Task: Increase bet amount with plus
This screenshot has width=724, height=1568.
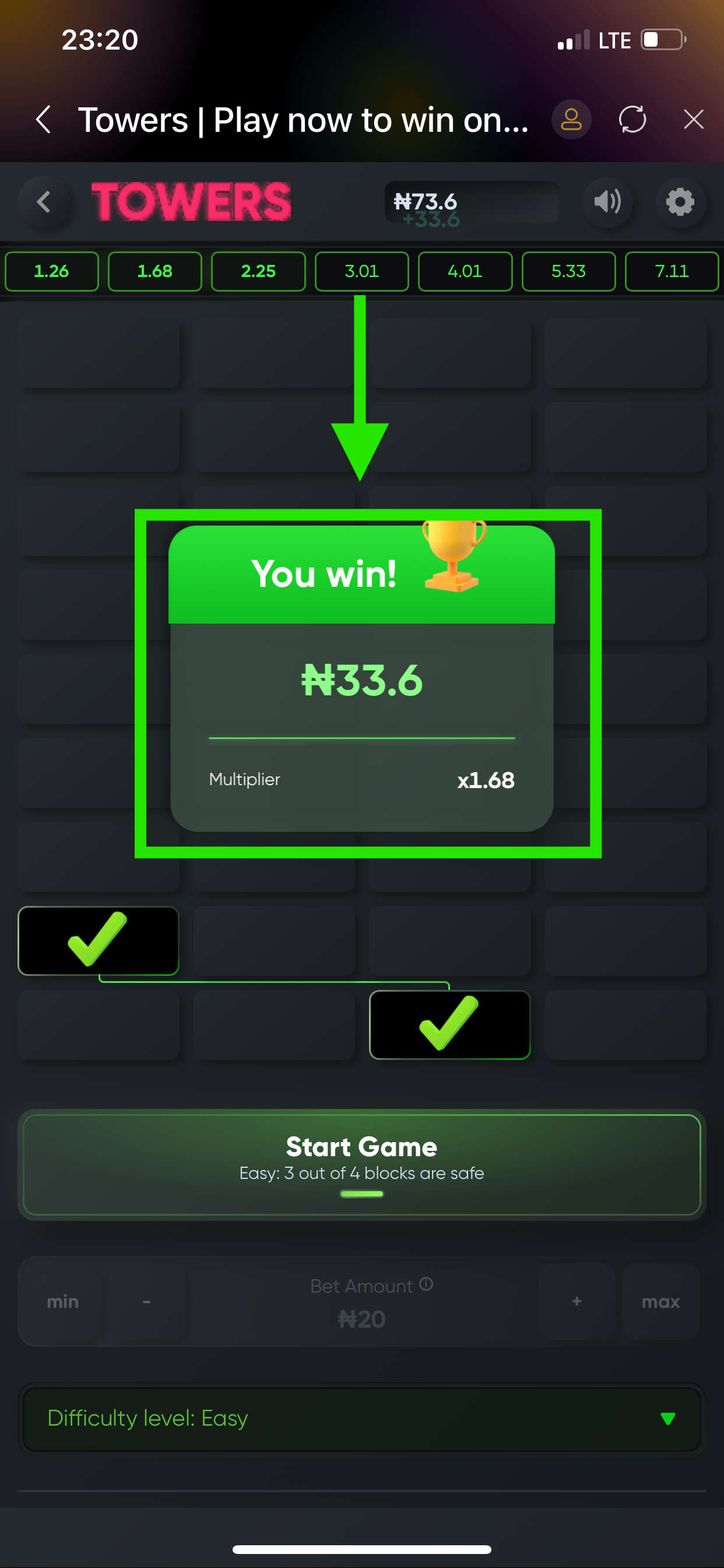Action: pyautogui.click(x=576, y=1301)
